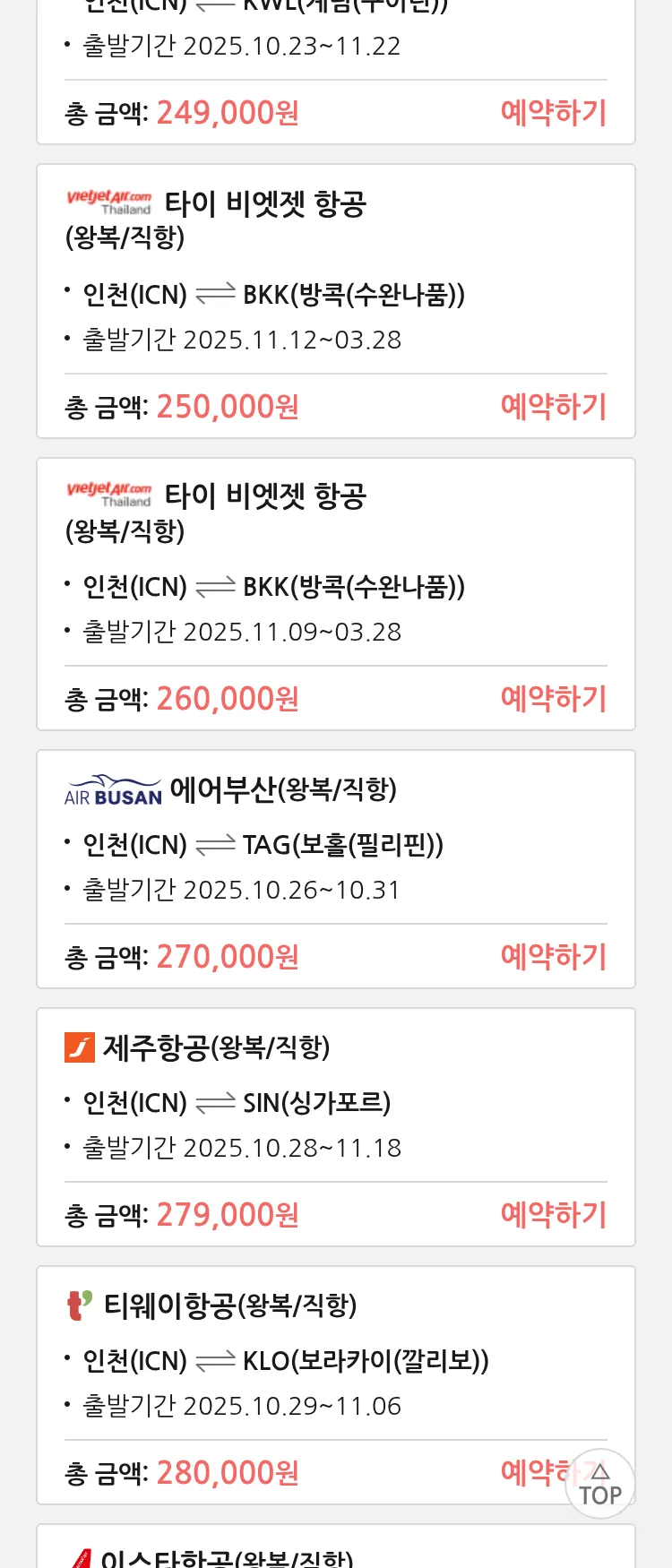Select the Thai Vietjet card departing 2025.11.09~03.28
Image resolution: width=672 pixels, height=1568 pixels.
click(x=335, y=586)
